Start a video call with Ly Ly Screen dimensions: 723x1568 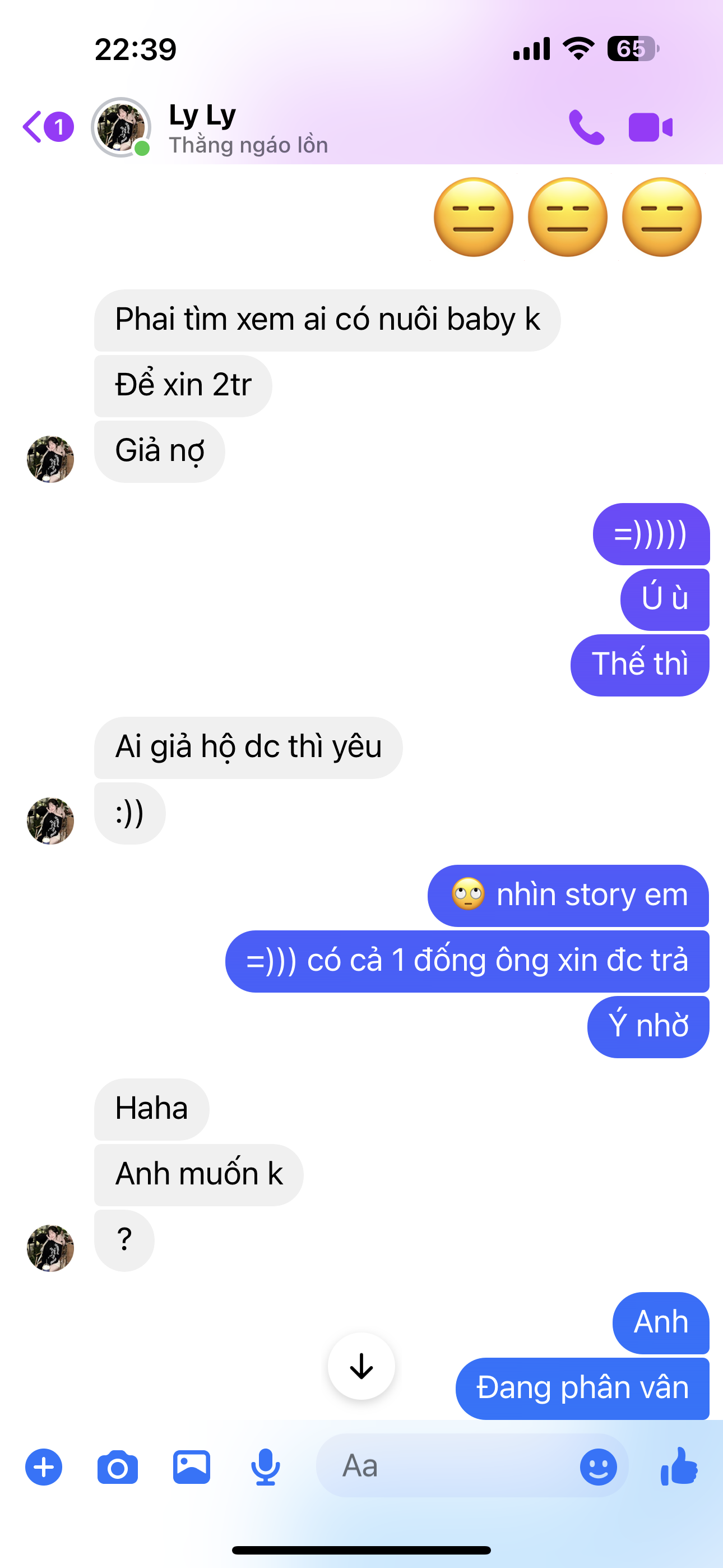650,127
